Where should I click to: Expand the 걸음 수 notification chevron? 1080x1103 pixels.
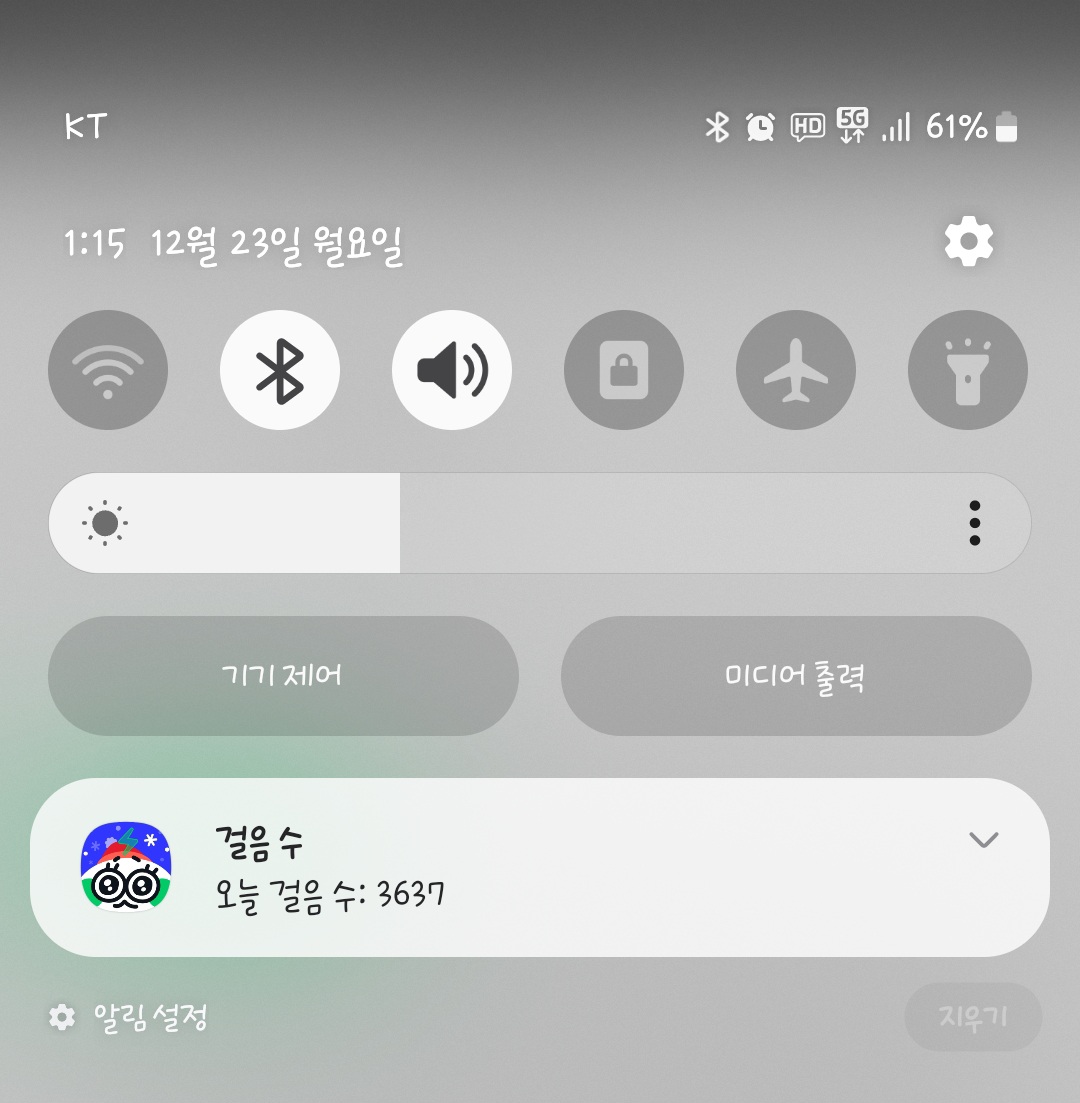[984, 840]
